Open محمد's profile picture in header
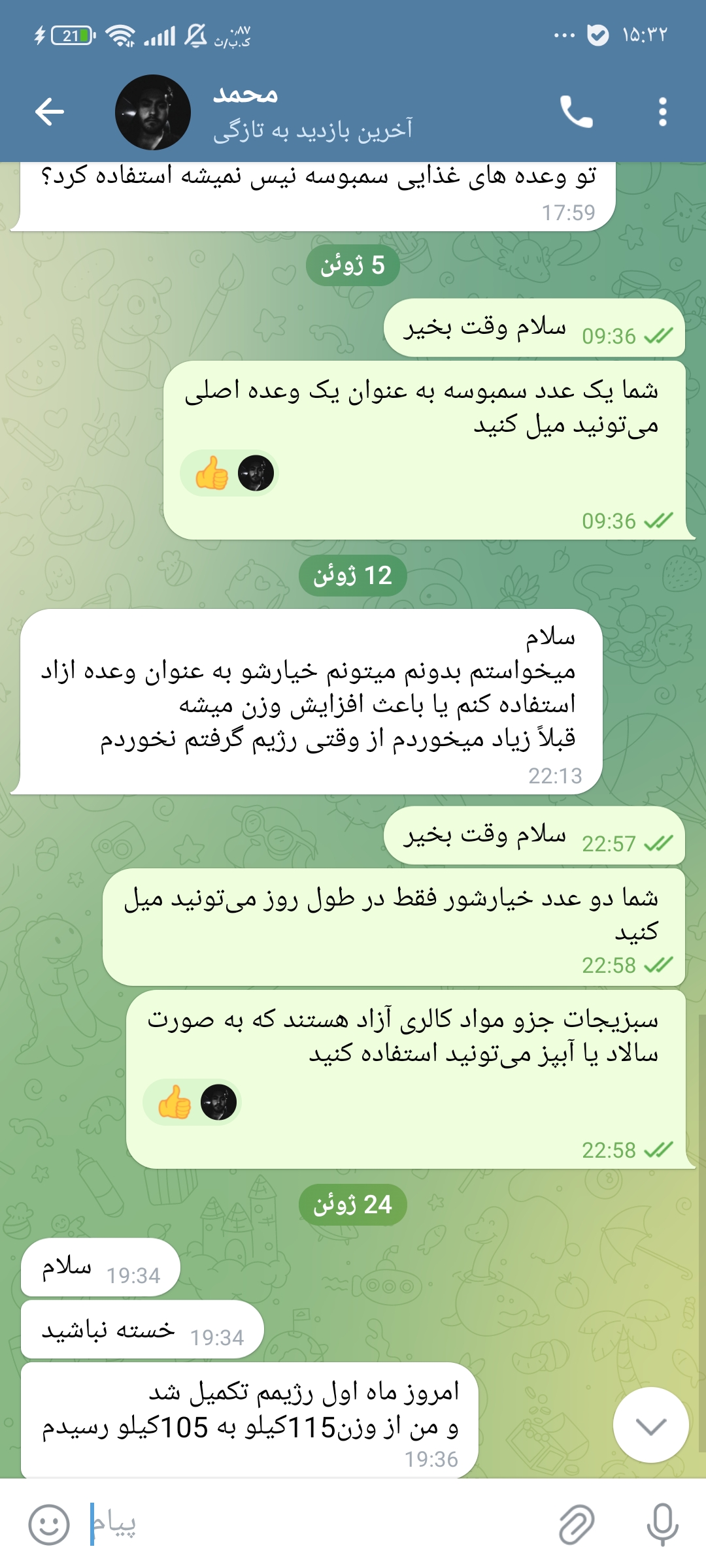706x1568 pixels. click(x=153, y=112)
